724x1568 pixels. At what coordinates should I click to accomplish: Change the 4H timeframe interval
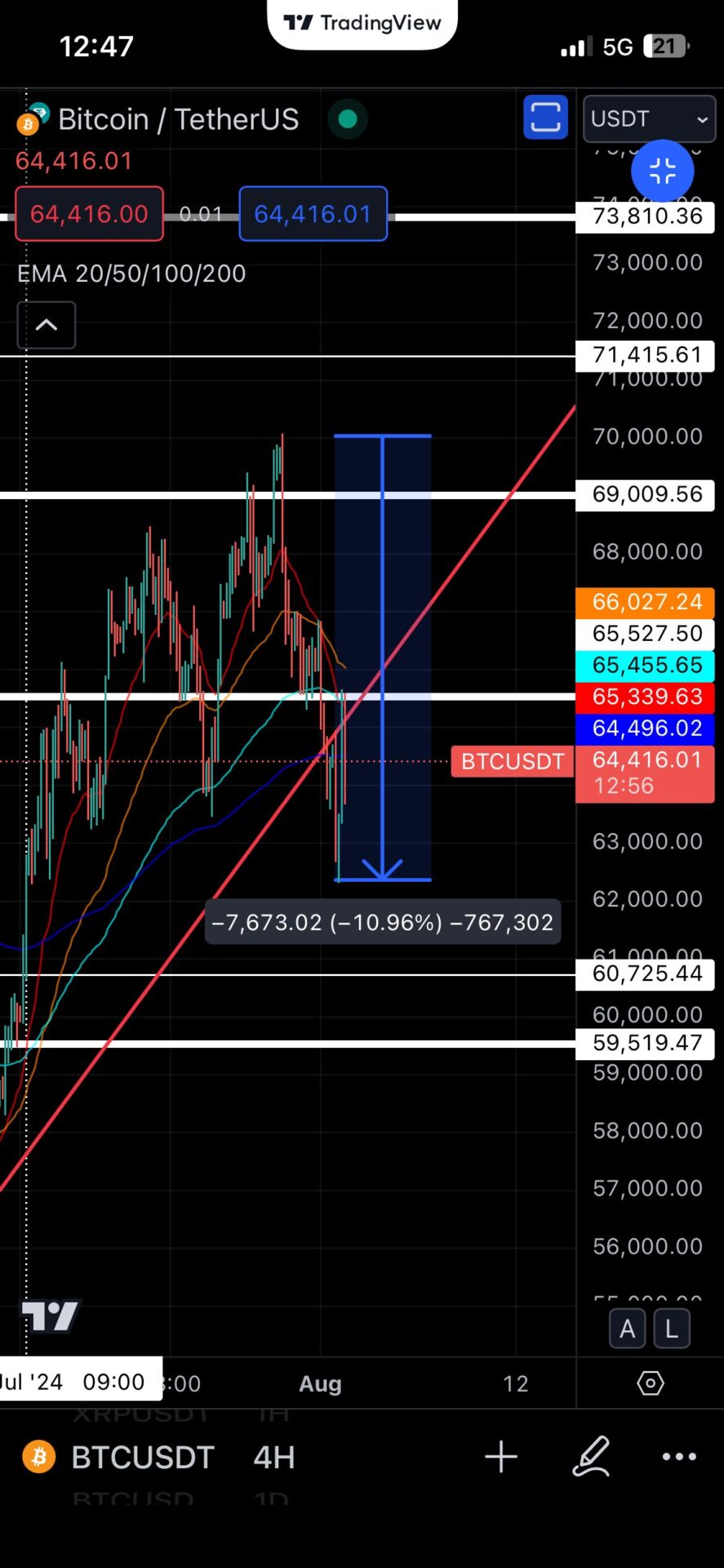[273, 1457]
